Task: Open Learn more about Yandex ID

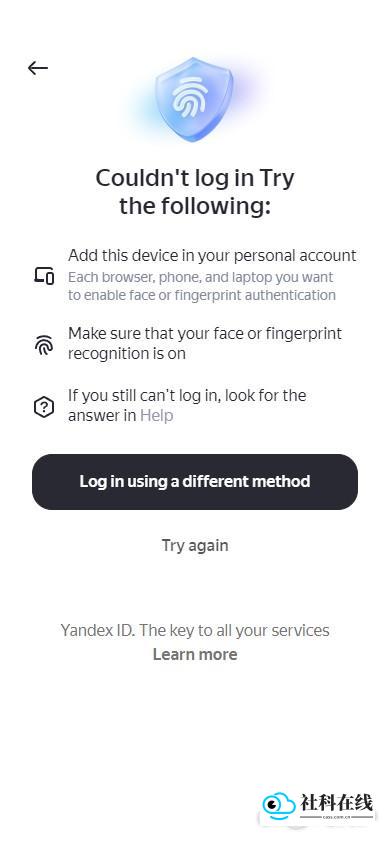Action: coord(195,654)
